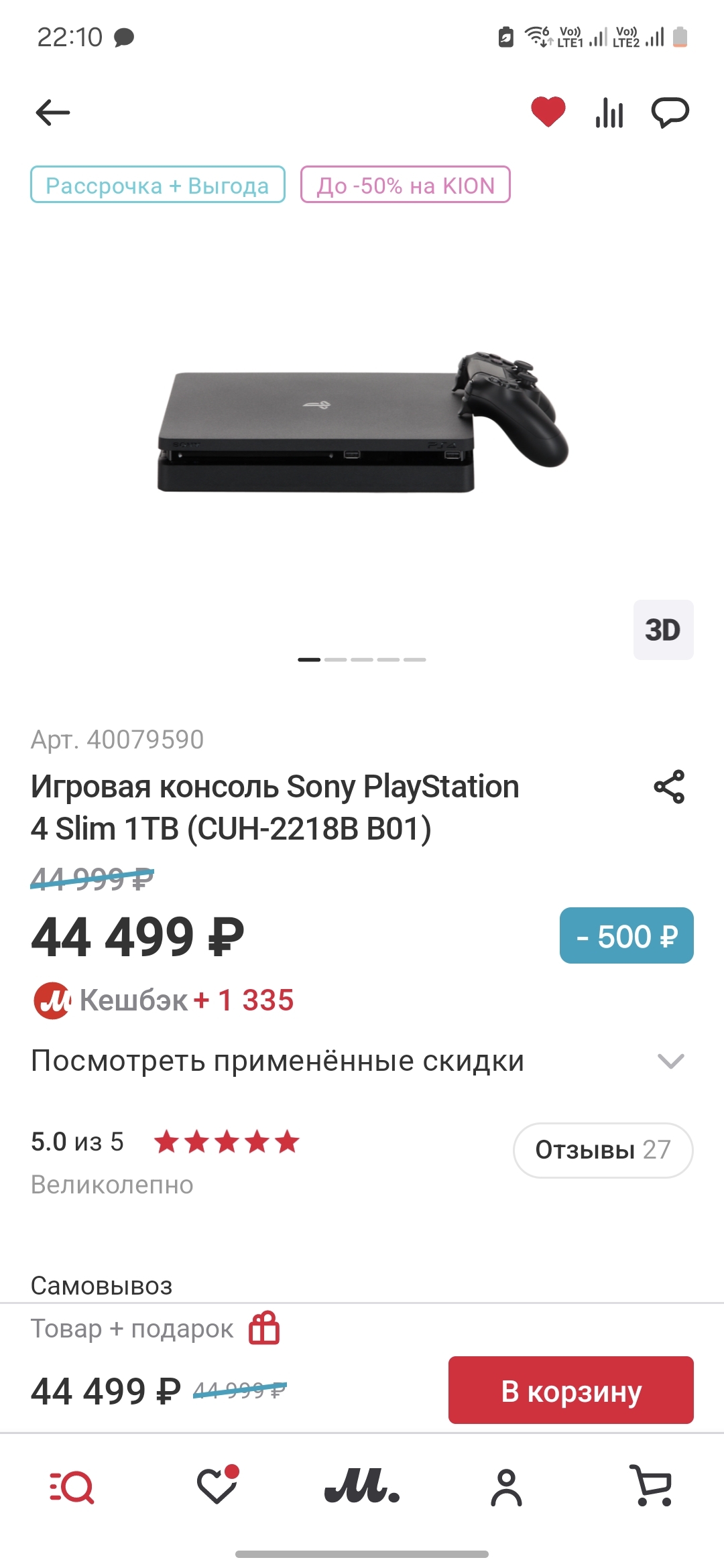724x1568 pixels.
Task: Open Отзывы 27 reviews
Action: pos(603,1150)
